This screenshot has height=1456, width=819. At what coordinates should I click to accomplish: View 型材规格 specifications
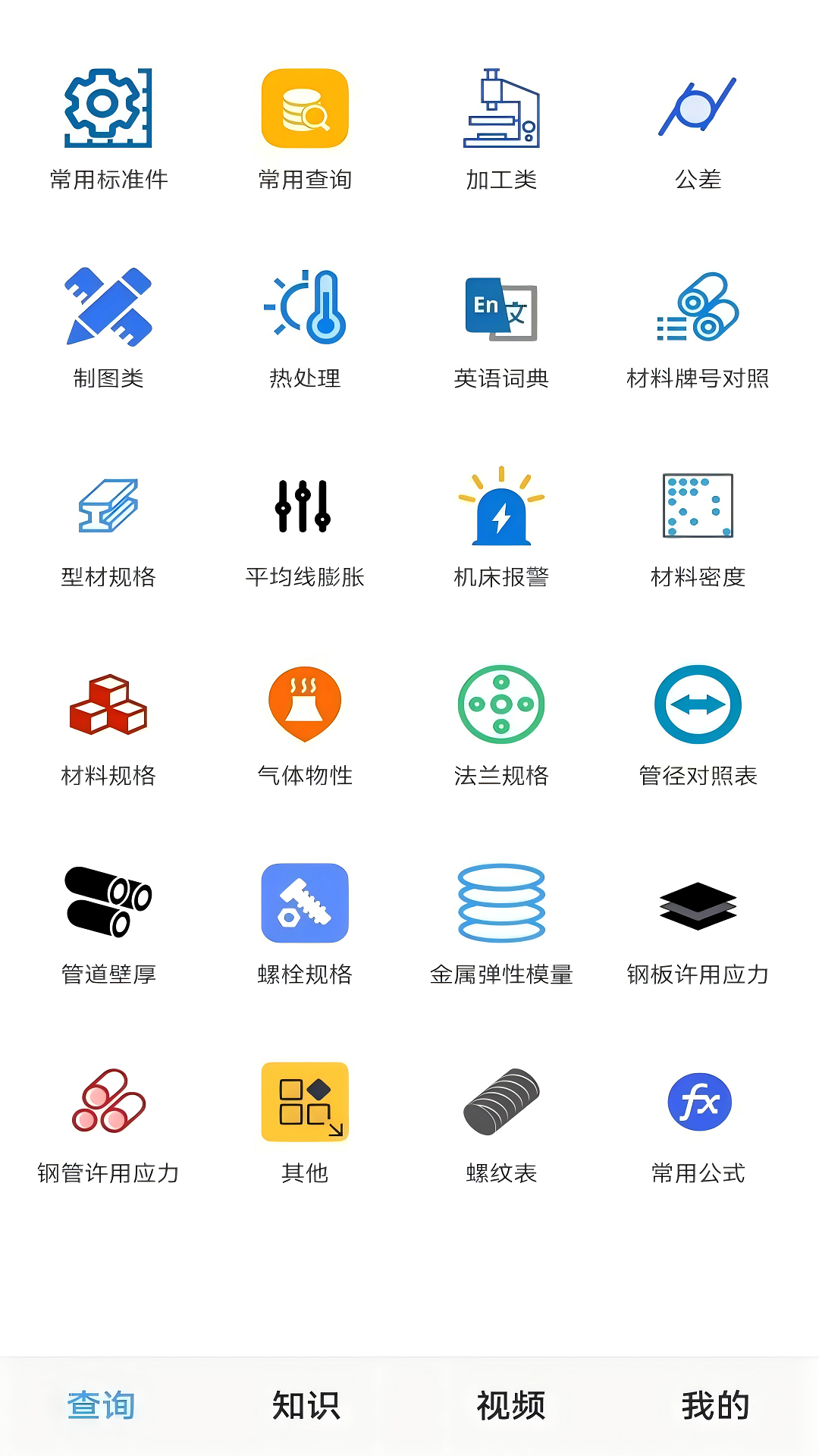tap(108, 526)
